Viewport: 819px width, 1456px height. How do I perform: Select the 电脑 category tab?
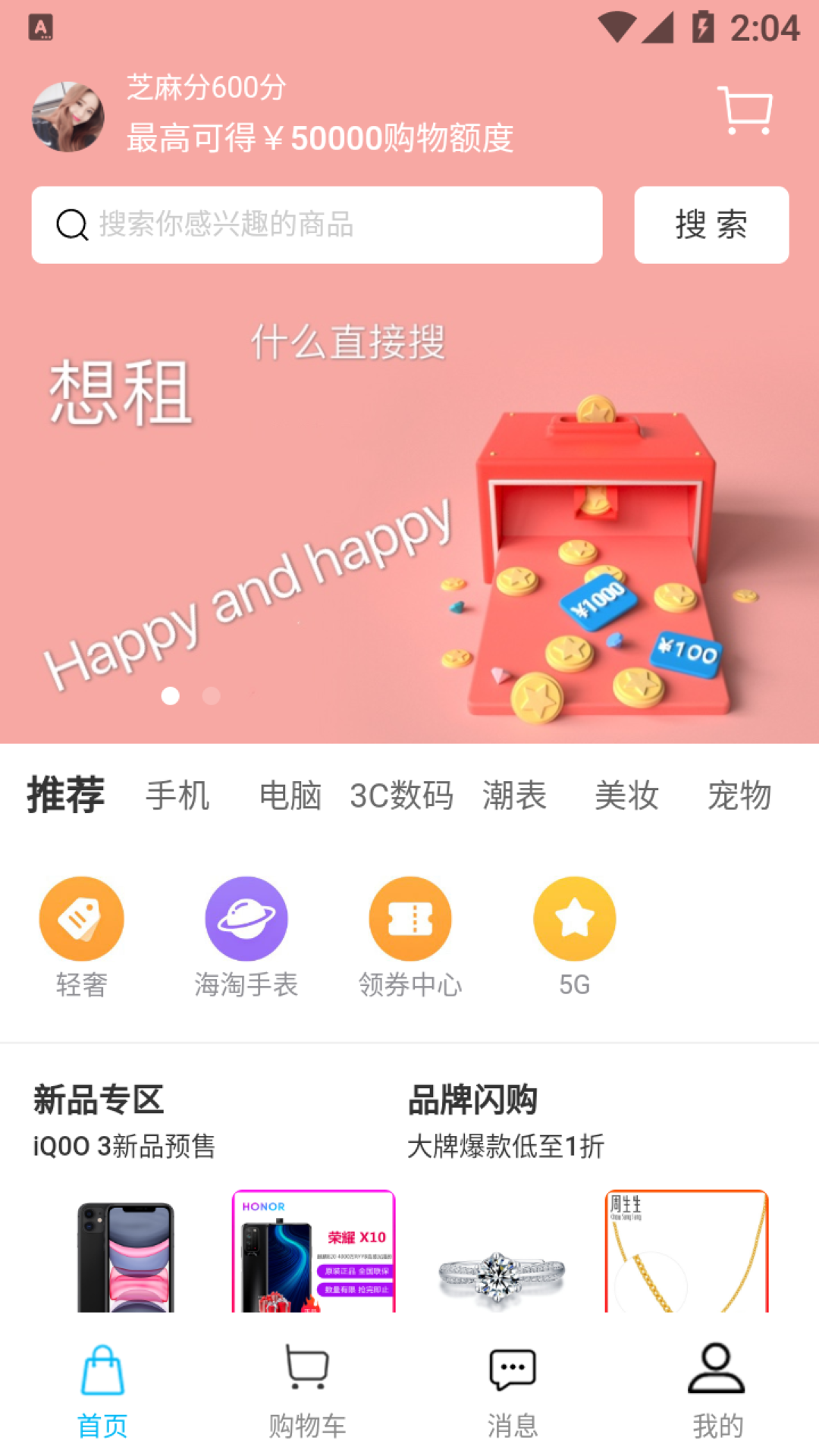tap(290, 795)
